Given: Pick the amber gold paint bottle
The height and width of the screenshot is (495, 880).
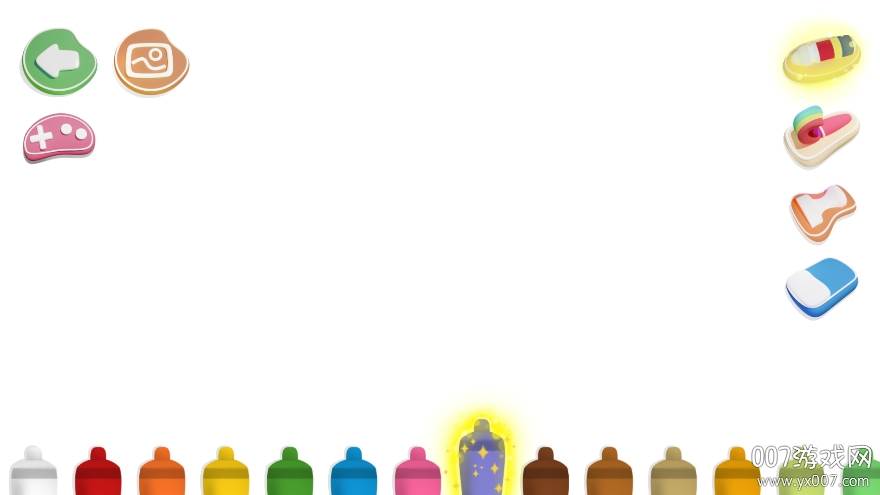Looking at the screenshot, I should (737, 473).
